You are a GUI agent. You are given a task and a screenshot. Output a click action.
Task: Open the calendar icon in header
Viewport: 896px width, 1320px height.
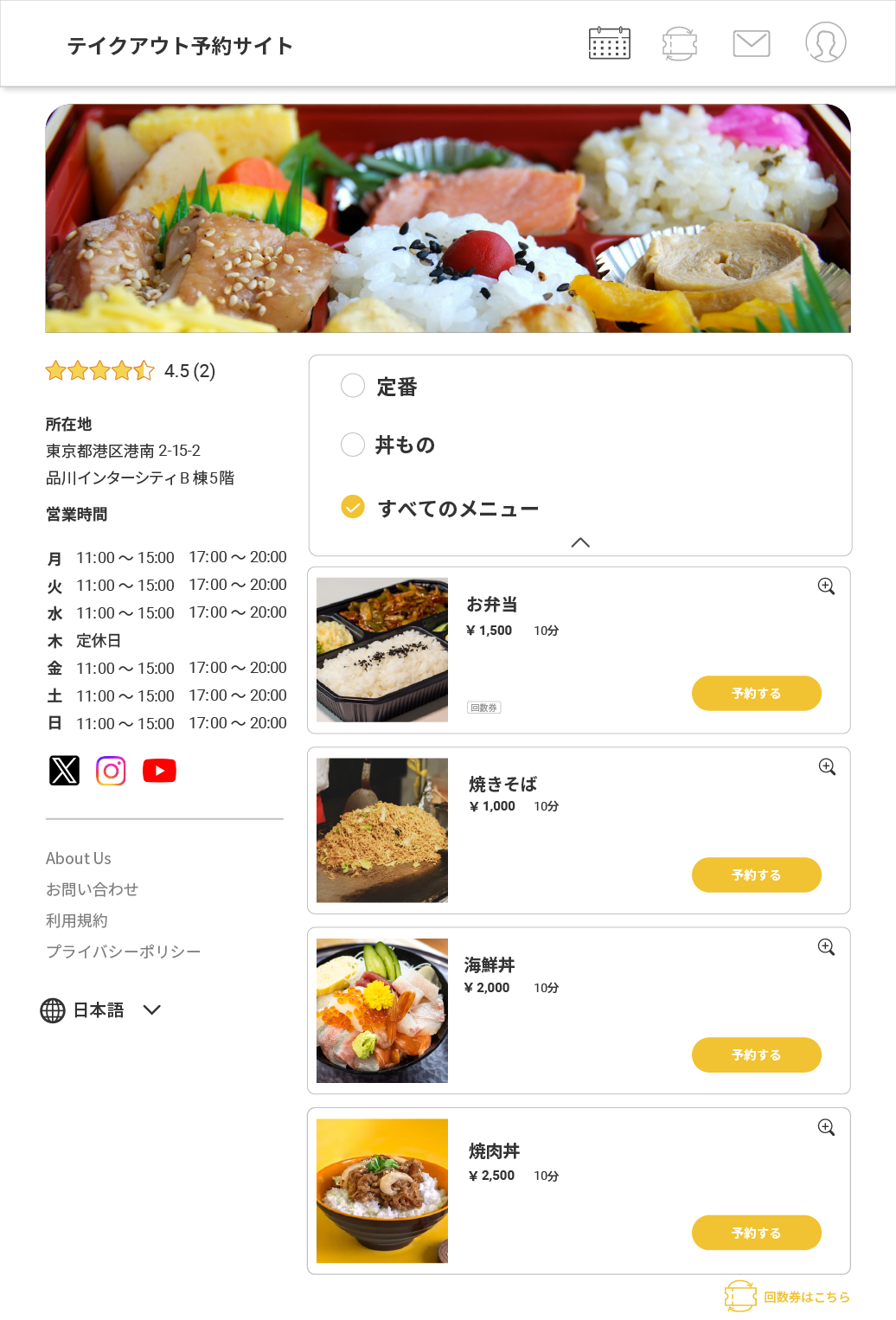pos(609,43)
